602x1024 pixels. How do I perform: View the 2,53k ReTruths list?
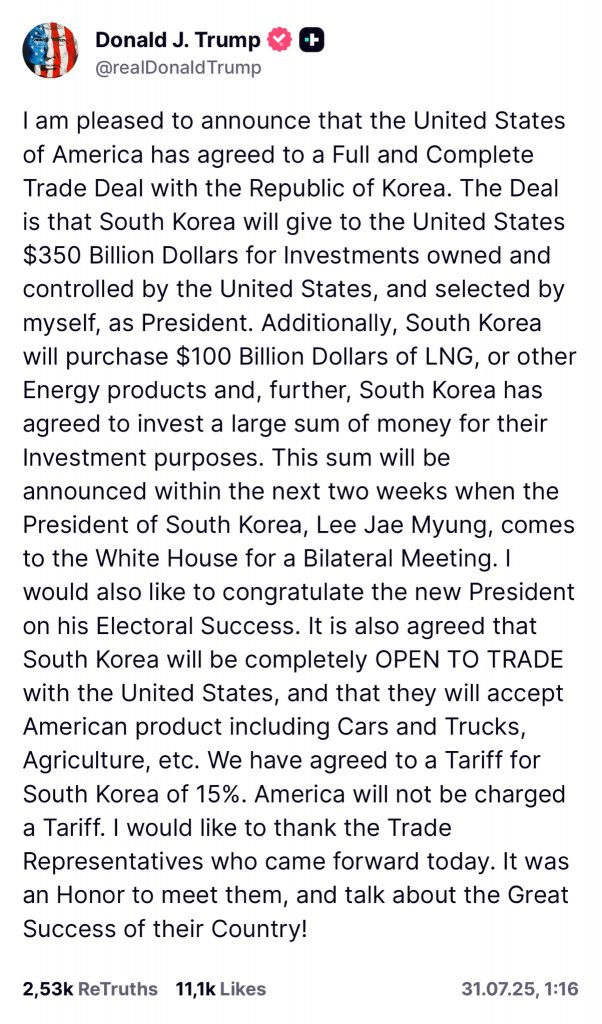[x=90, y=989]
